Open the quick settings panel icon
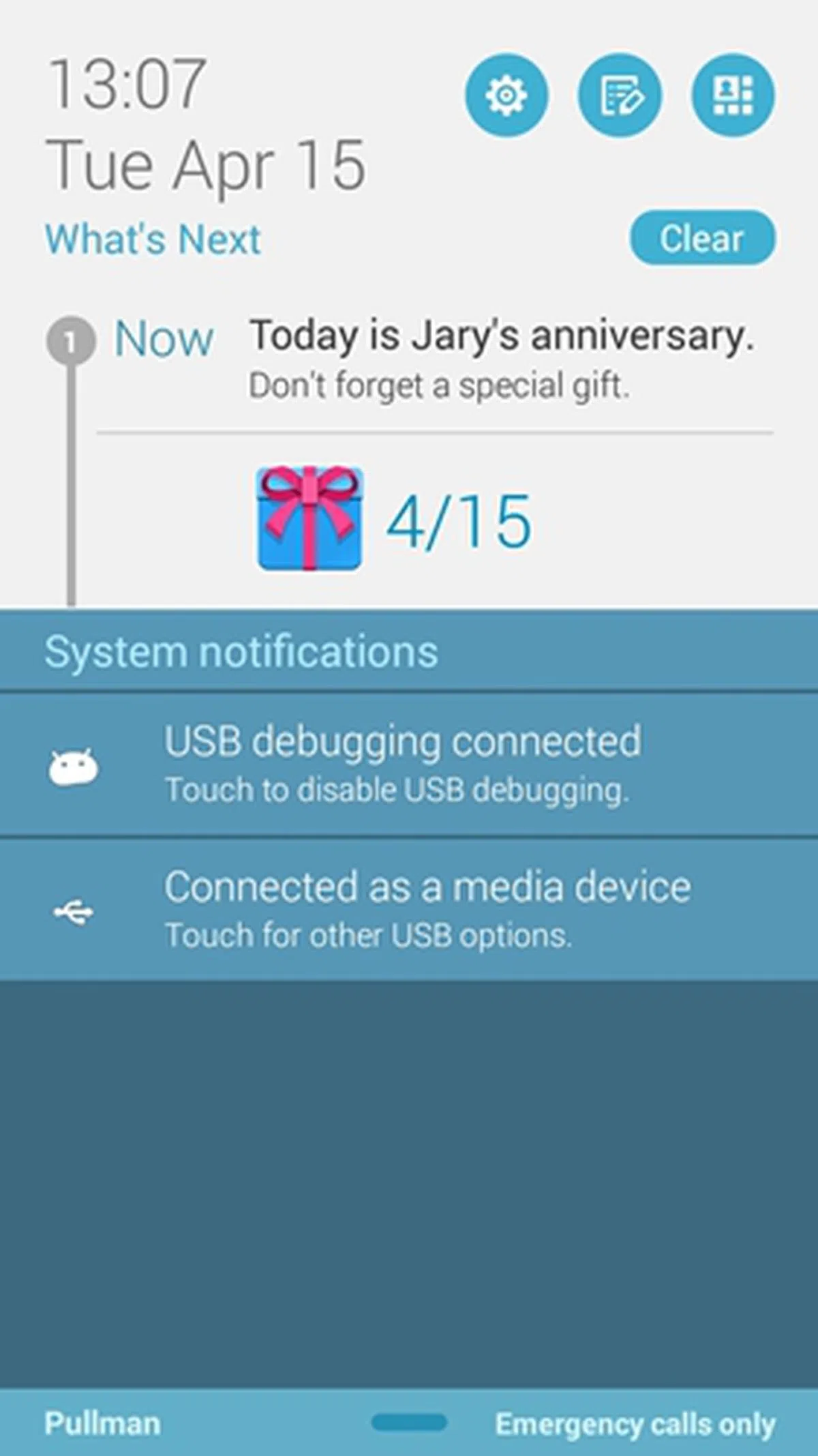 tap(733, 94)
